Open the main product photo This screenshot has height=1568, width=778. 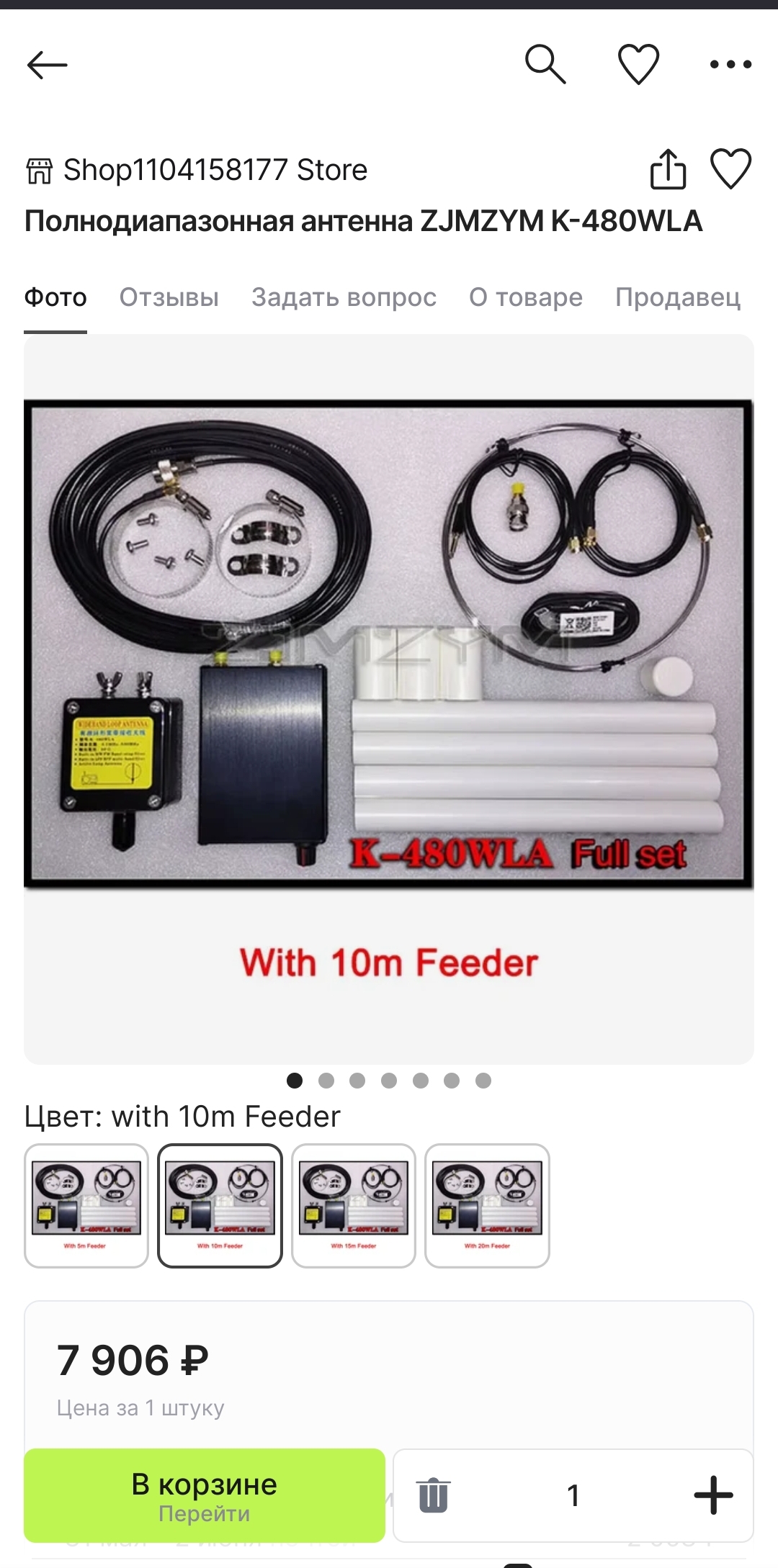tap(389, 698)
